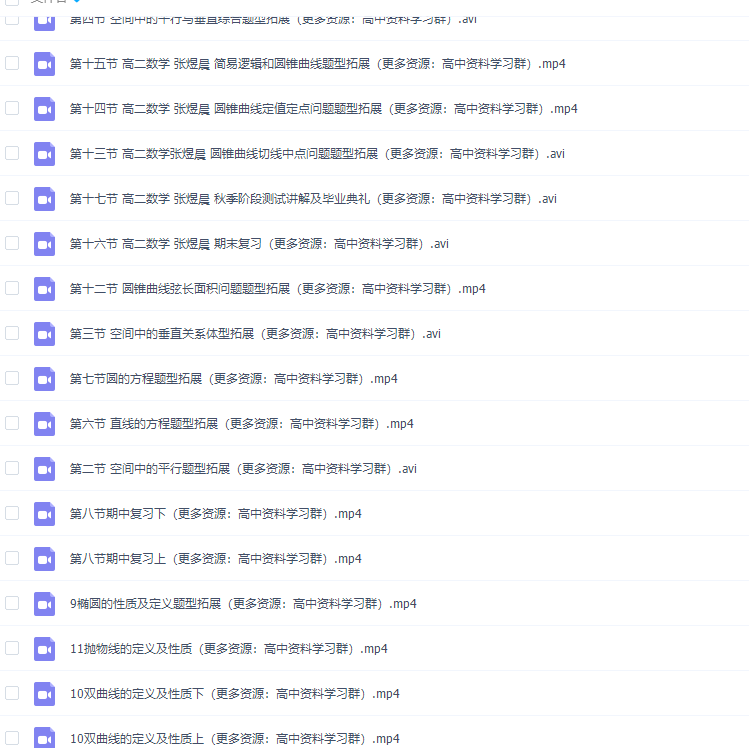Tick the checkbox for 第八节期中复习上
Screen dimensions: 749x748
[12, 558]
